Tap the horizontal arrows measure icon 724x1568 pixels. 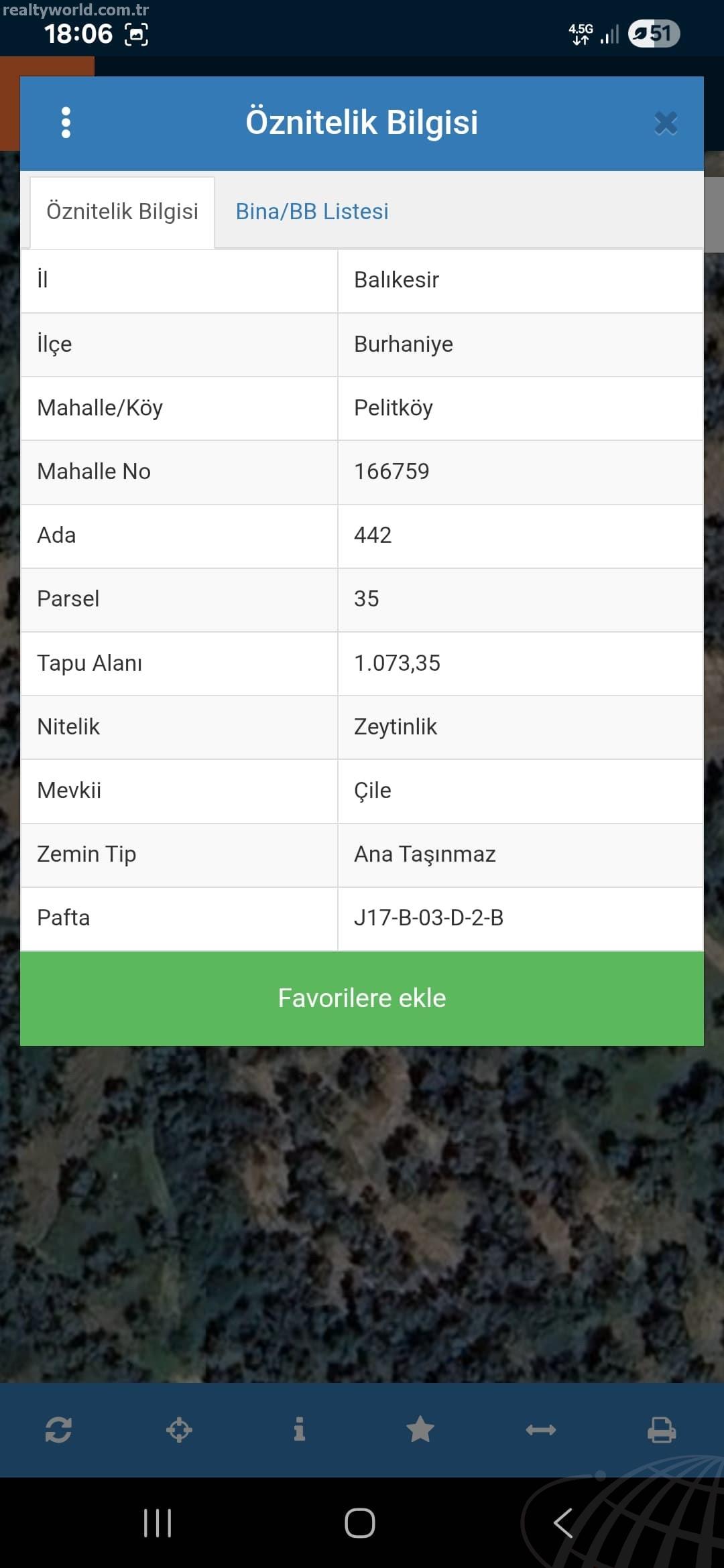click(541, 1430)
